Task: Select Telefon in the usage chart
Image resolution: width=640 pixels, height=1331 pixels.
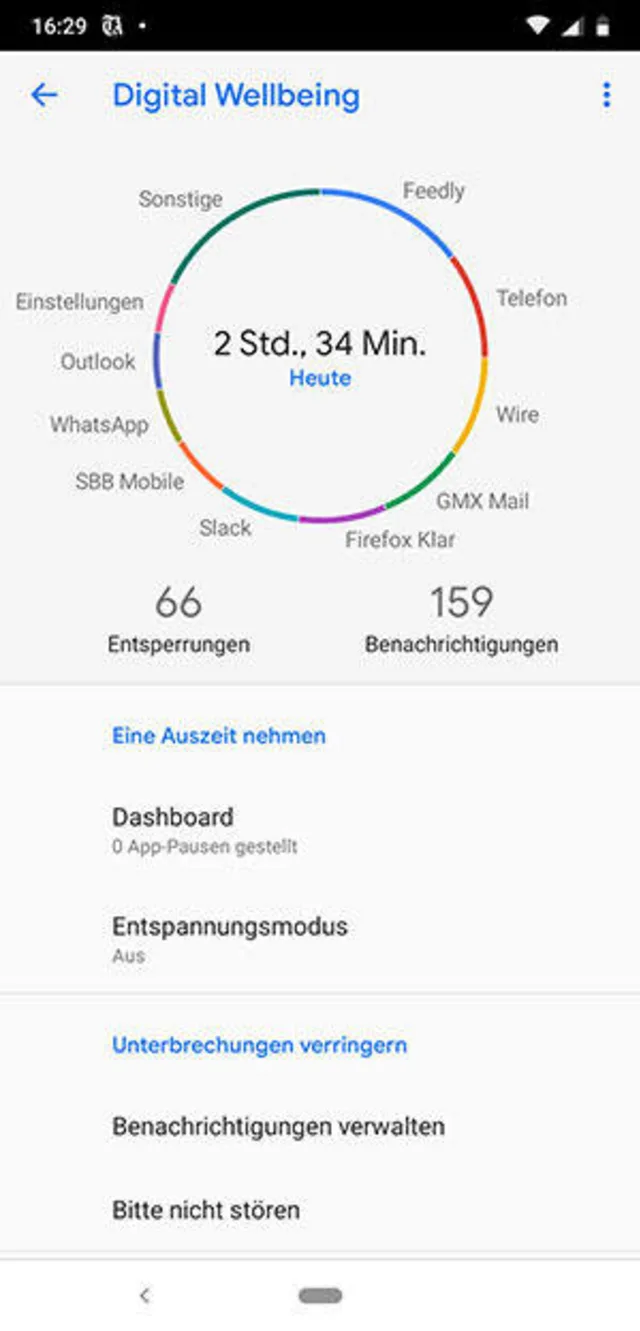Action: pos(531,298)
